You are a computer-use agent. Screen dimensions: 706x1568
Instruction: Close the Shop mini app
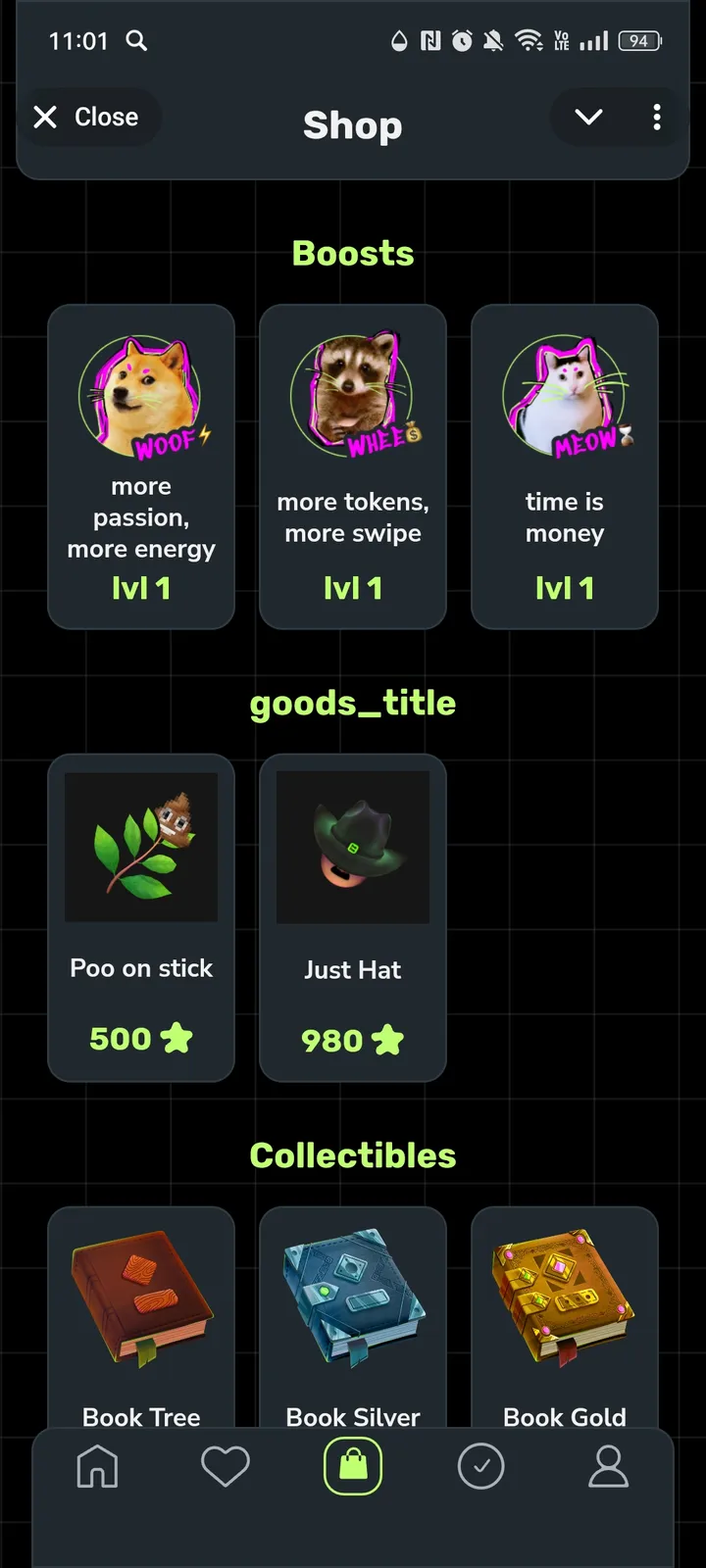click(x=88, y=118)
